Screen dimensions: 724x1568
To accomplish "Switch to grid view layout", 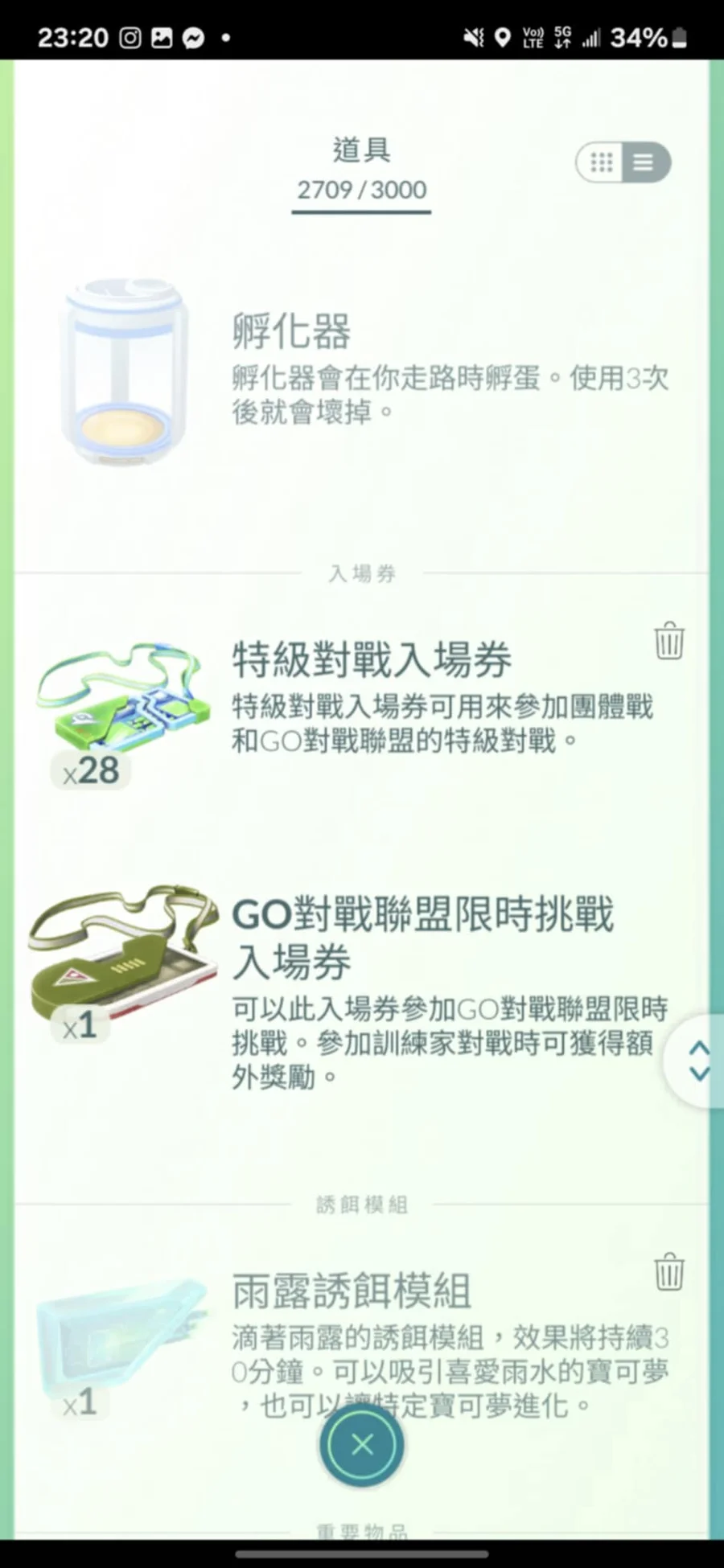I will click(601, 162).
